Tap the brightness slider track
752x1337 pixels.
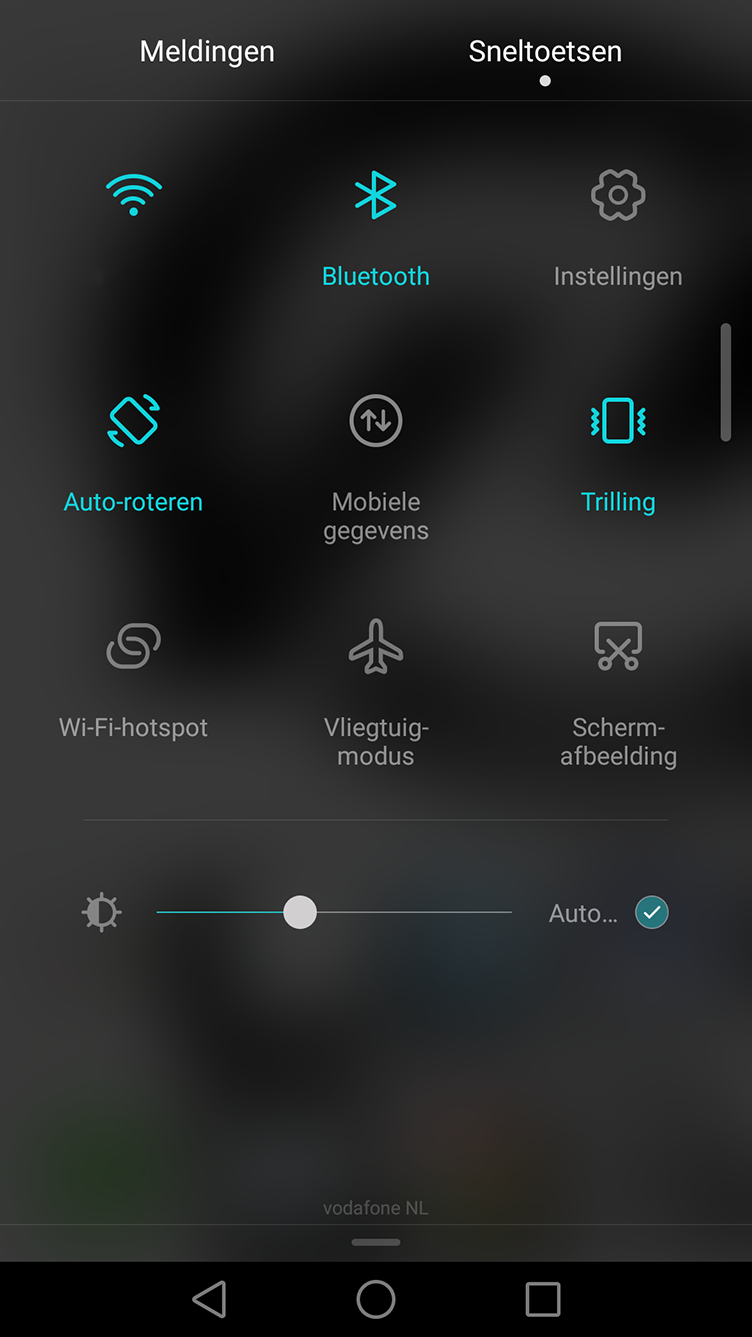pos(334,912)
